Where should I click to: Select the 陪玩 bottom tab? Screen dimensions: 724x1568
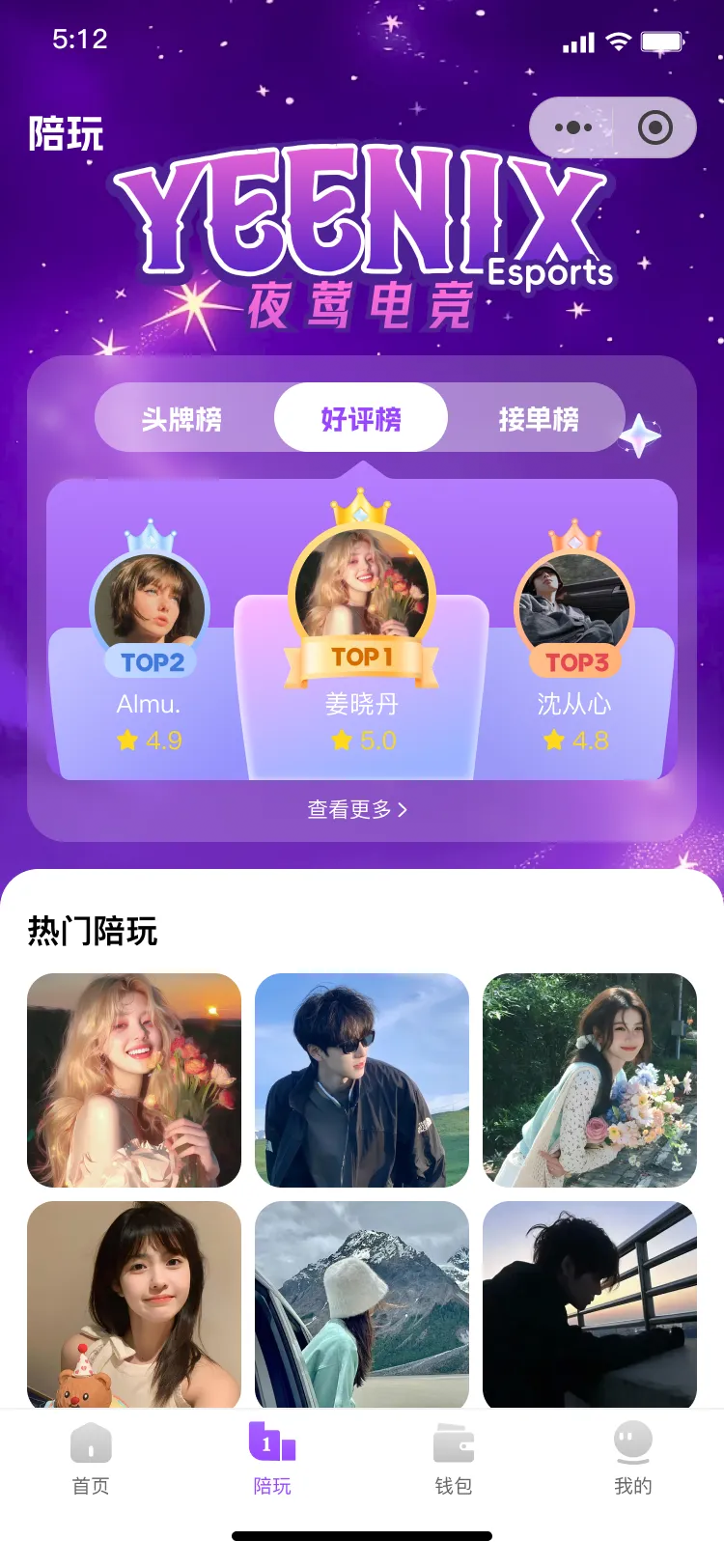point(272,1458)
